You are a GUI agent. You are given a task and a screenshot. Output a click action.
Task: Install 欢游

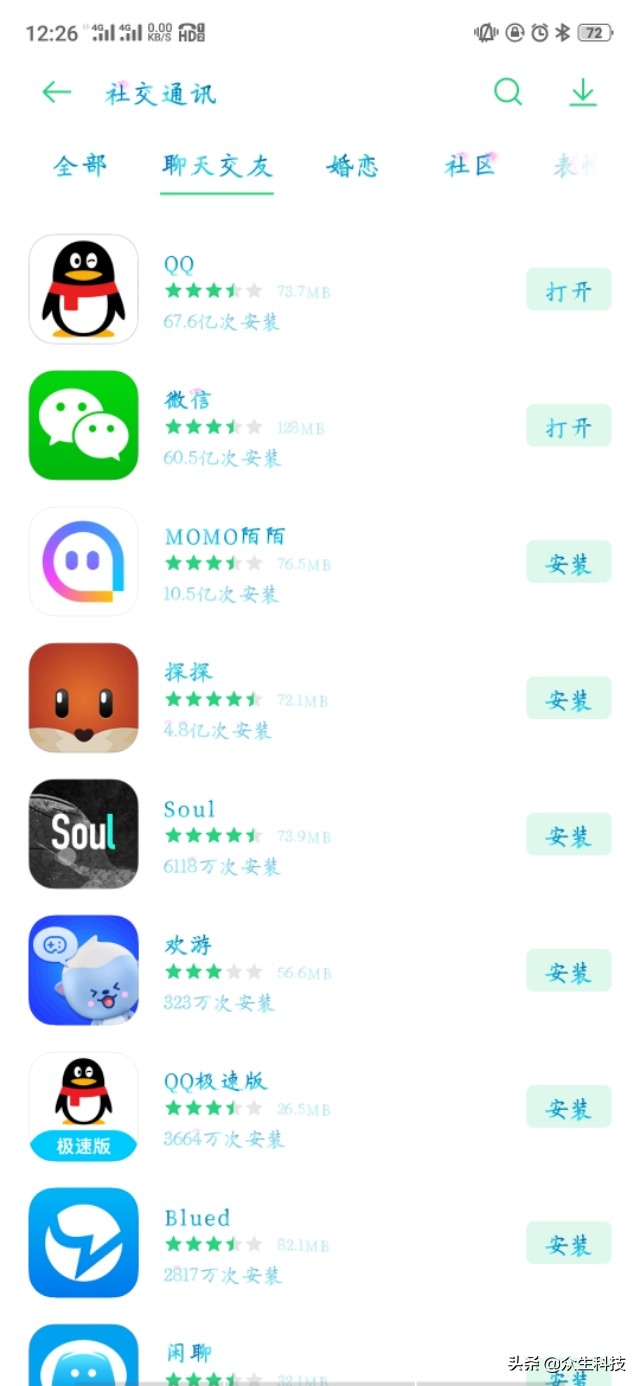[x=568, y=971]
